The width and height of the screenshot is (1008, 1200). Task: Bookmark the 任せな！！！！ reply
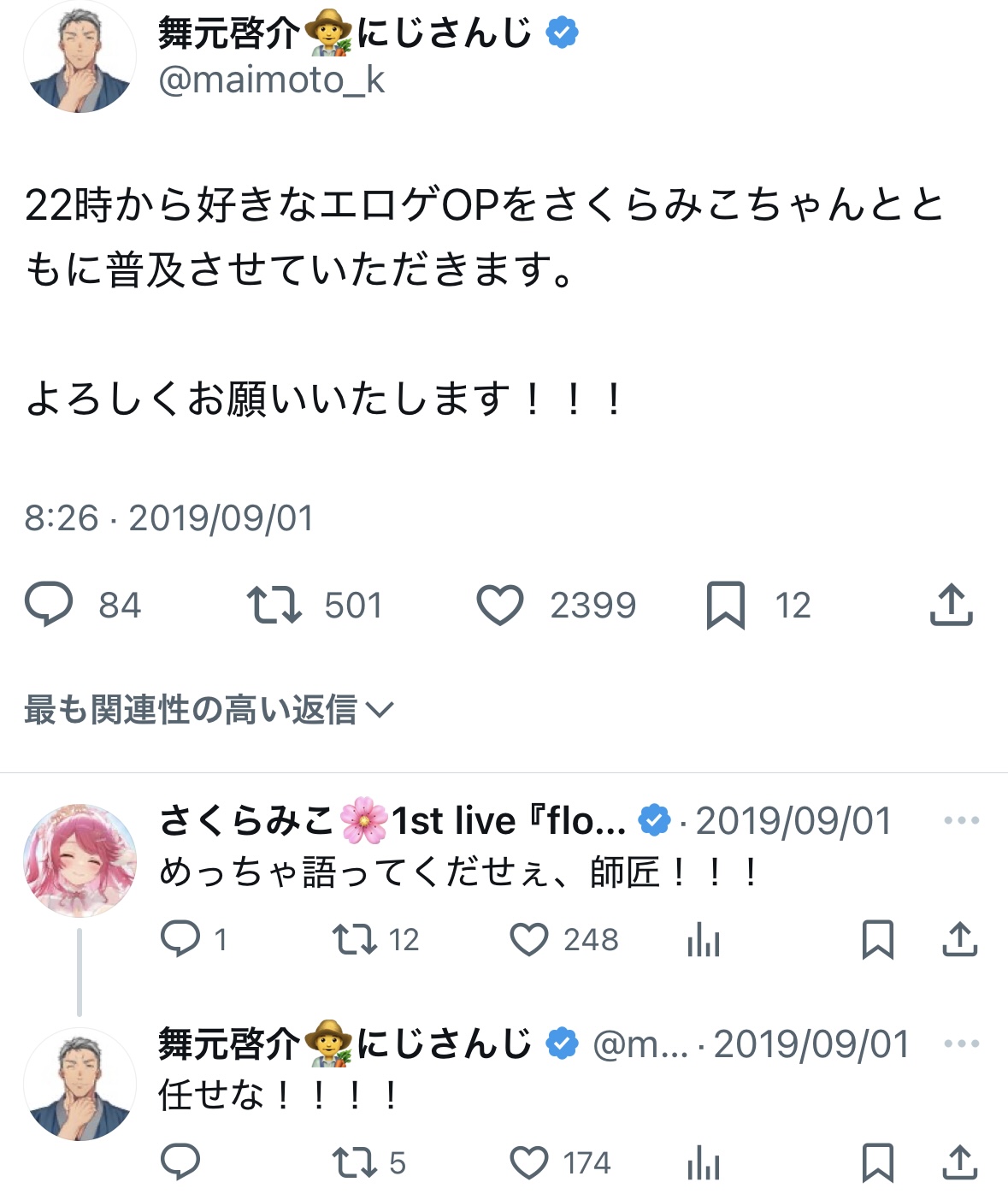tap(878, 1162)
